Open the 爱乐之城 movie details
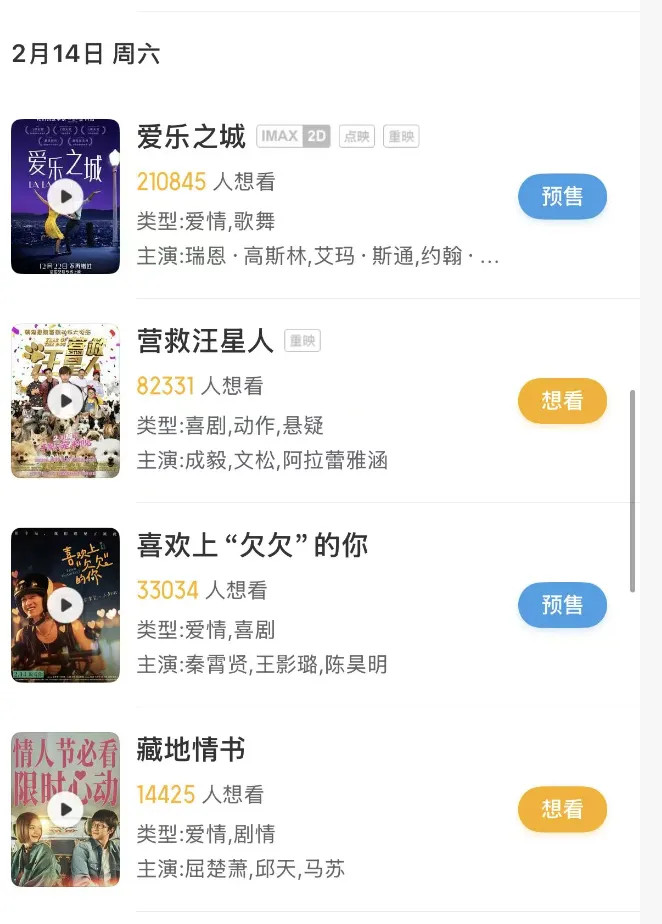 191,137
